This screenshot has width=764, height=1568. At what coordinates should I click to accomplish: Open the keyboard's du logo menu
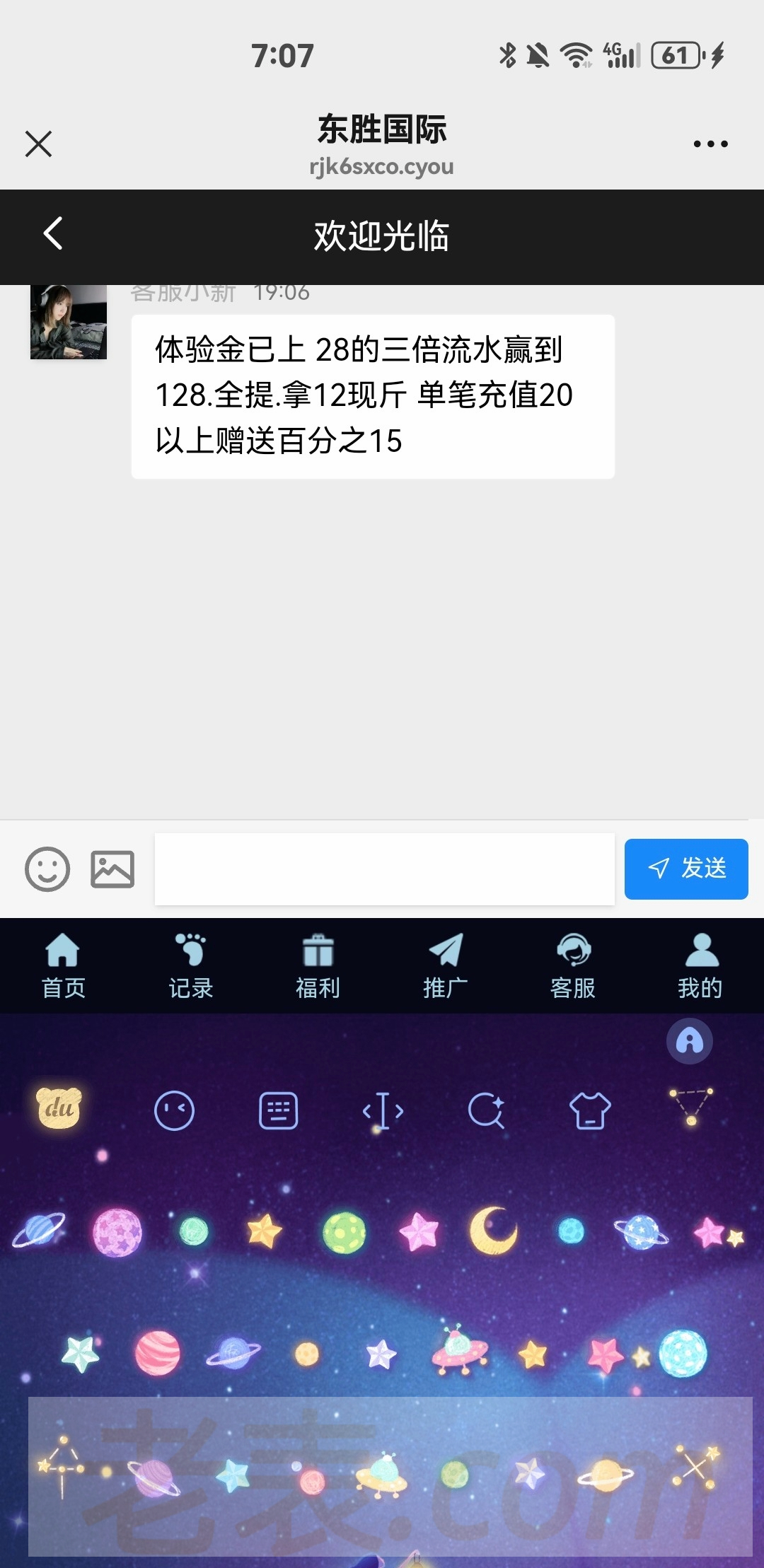[59, 1108]
